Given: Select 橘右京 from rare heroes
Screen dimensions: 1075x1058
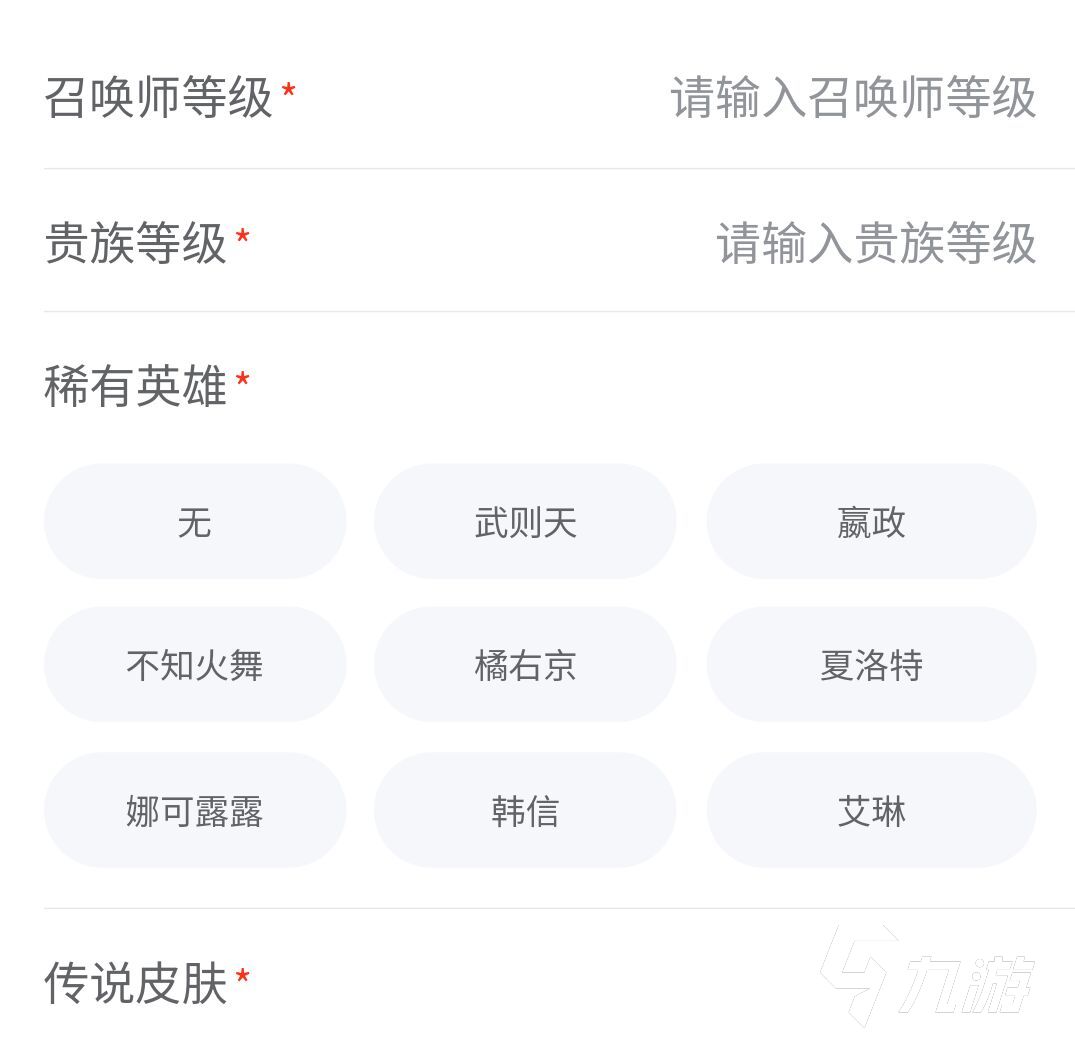Looking at the screenshot, I should [525, 665].
